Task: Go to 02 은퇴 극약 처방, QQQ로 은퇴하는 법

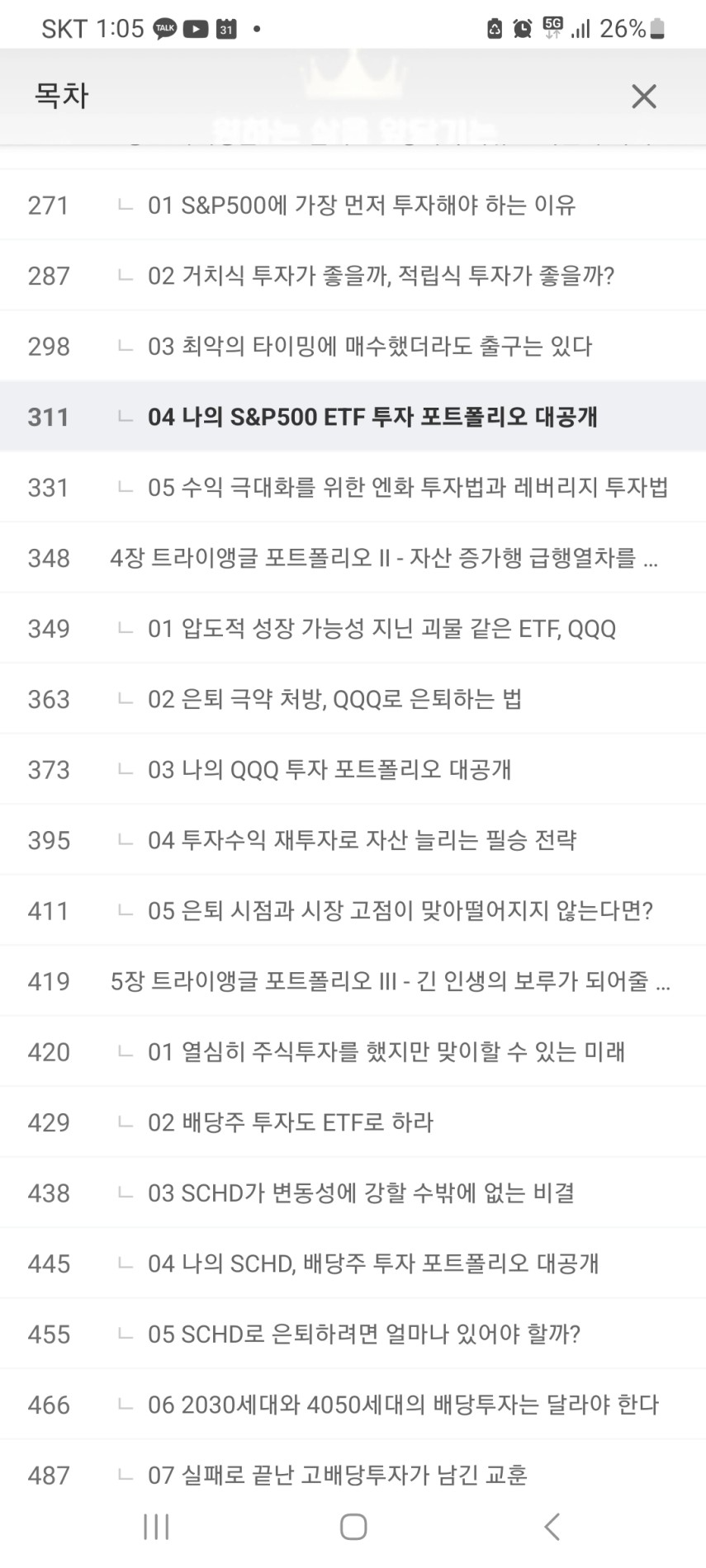Action: [353, 699]
